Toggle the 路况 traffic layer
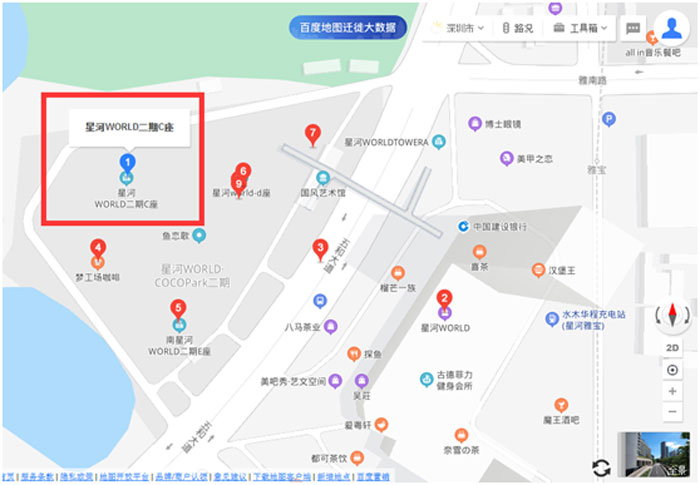This screenshot has height=485, width=700. 517,28
